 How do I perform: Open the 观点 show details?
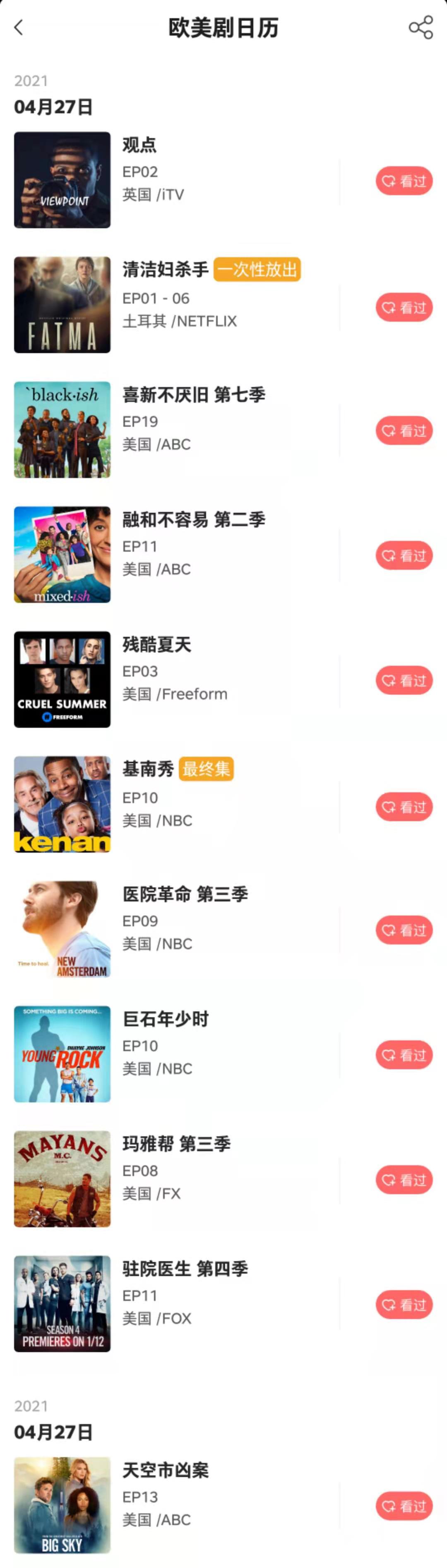click(139, 145)
